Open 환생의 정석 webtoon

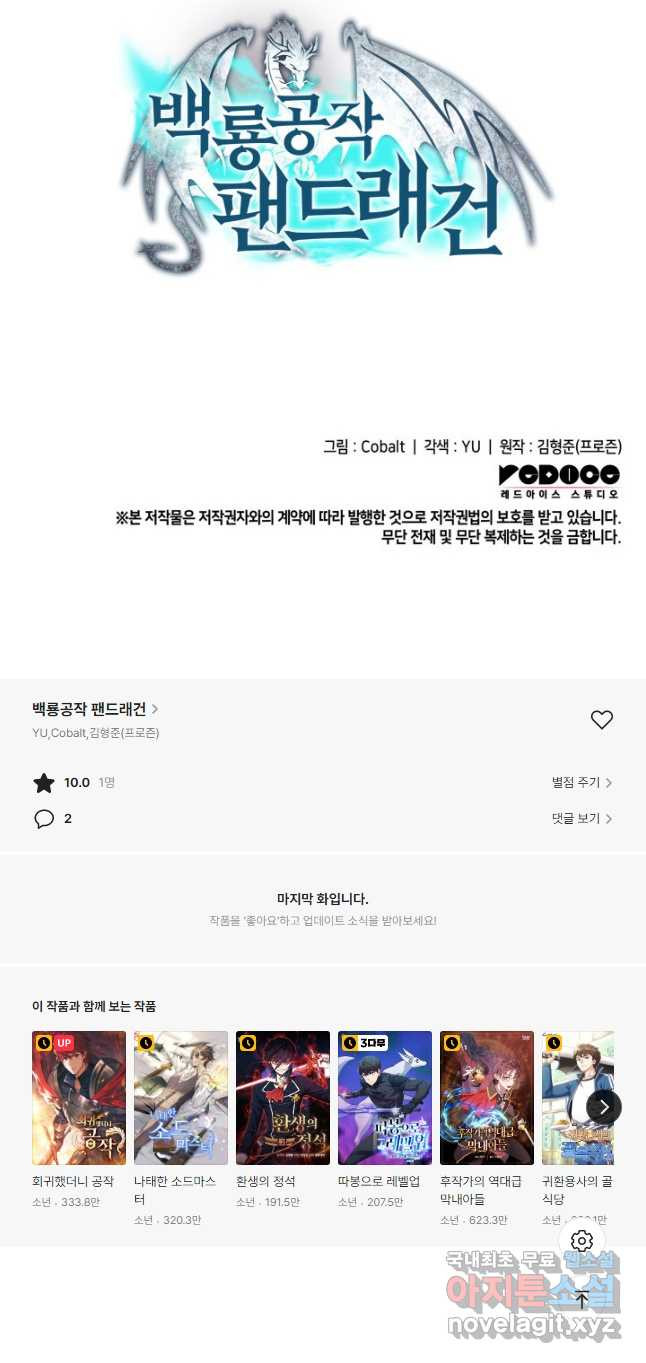283,1098
